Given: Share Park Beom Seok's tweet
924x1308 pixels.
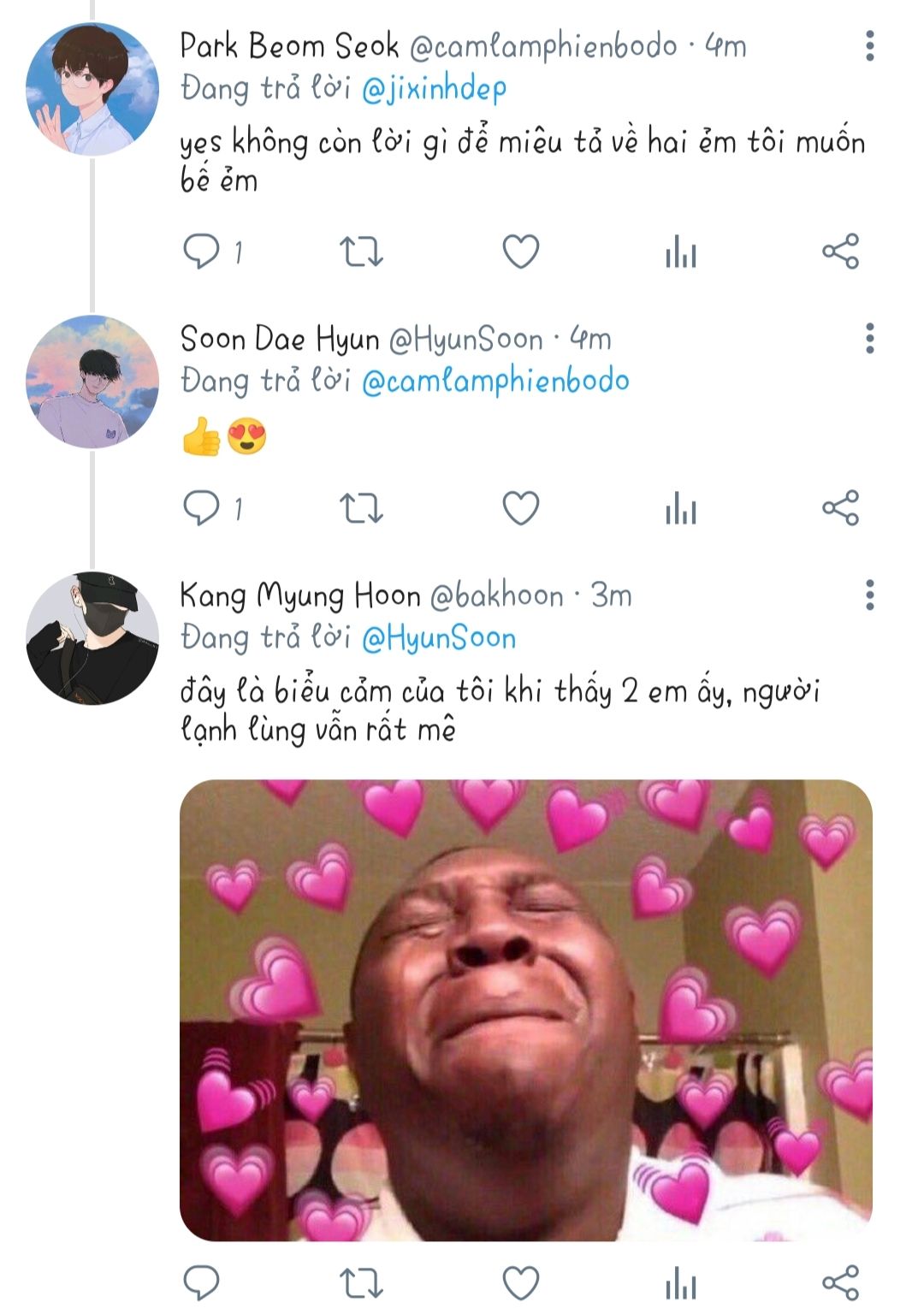Looking at the screenshot, I should click(840, 252).
